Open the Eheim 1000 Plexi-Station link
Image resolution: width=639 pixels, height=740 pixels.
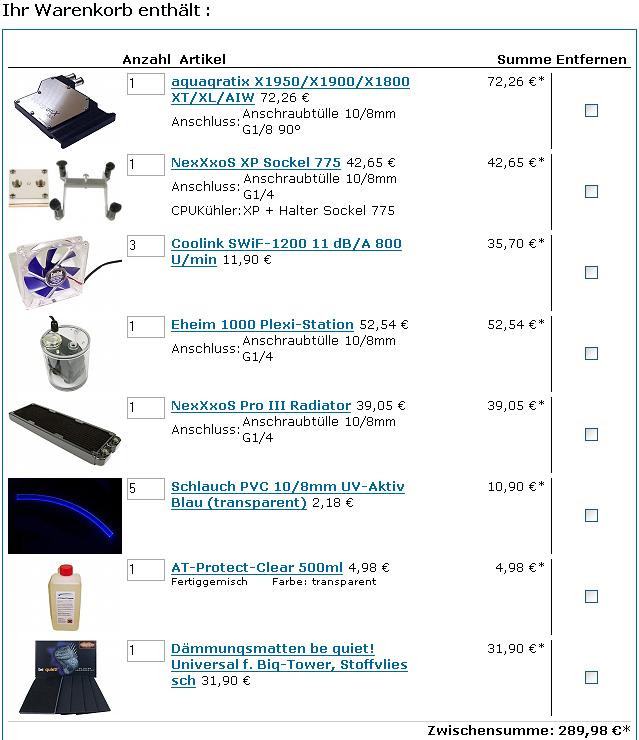pos(262,324)
